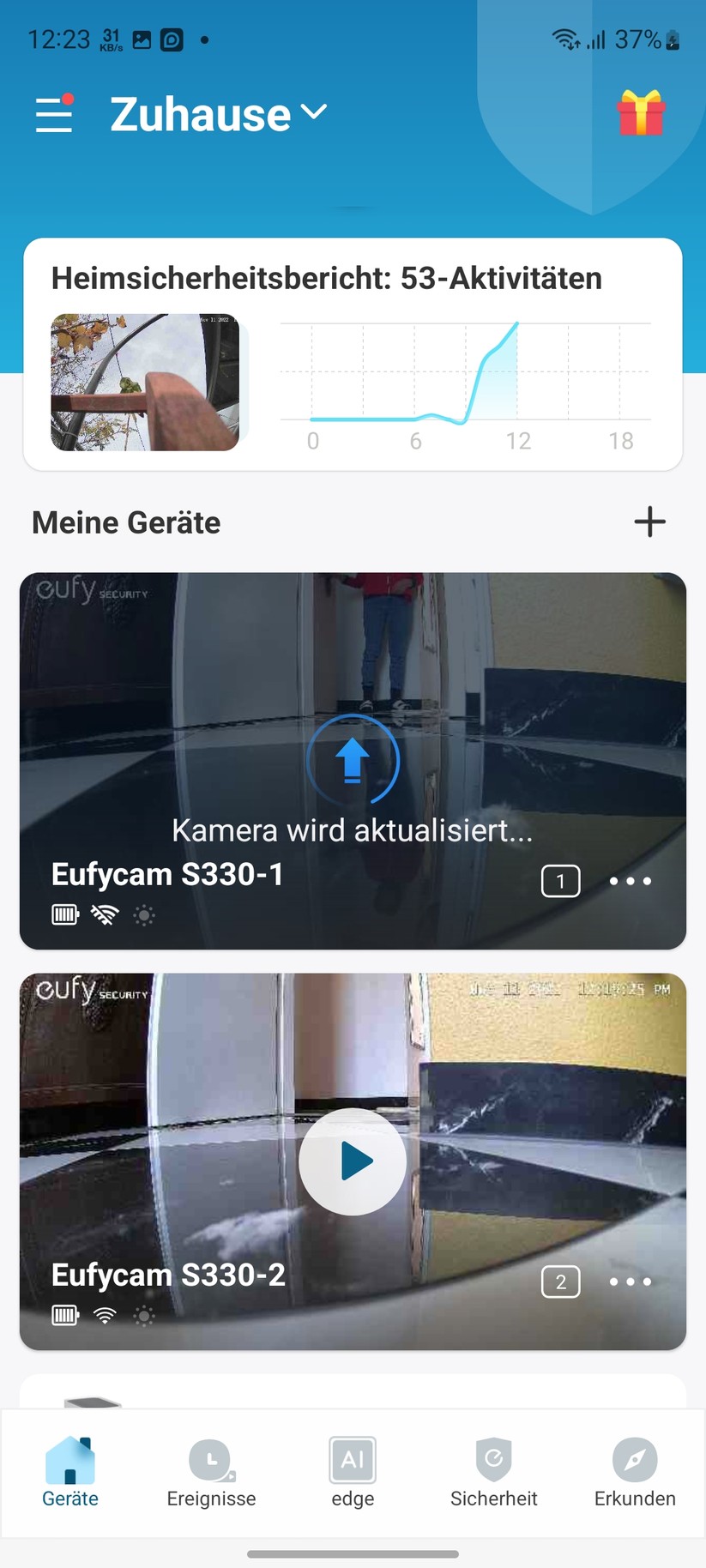The width and height of the screenshot is (706, 1568).
Task: Toggle camera view count badge on Eufycam S330-2
Action: [560, 1282]
